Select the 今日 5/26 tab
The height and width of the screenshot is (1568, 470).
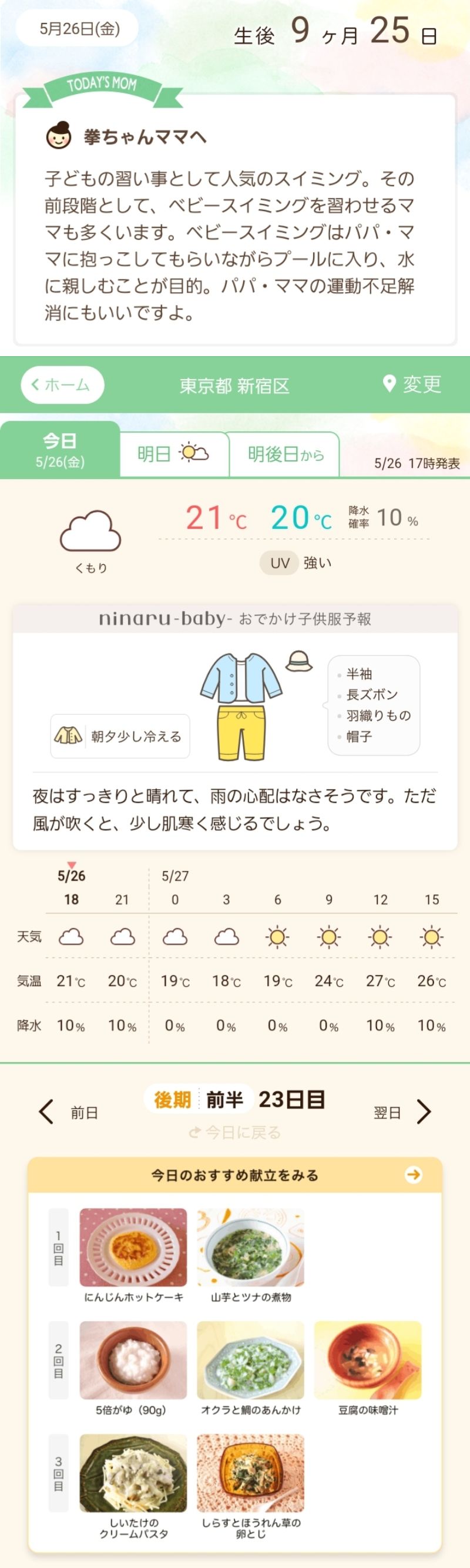pos(60,450)
